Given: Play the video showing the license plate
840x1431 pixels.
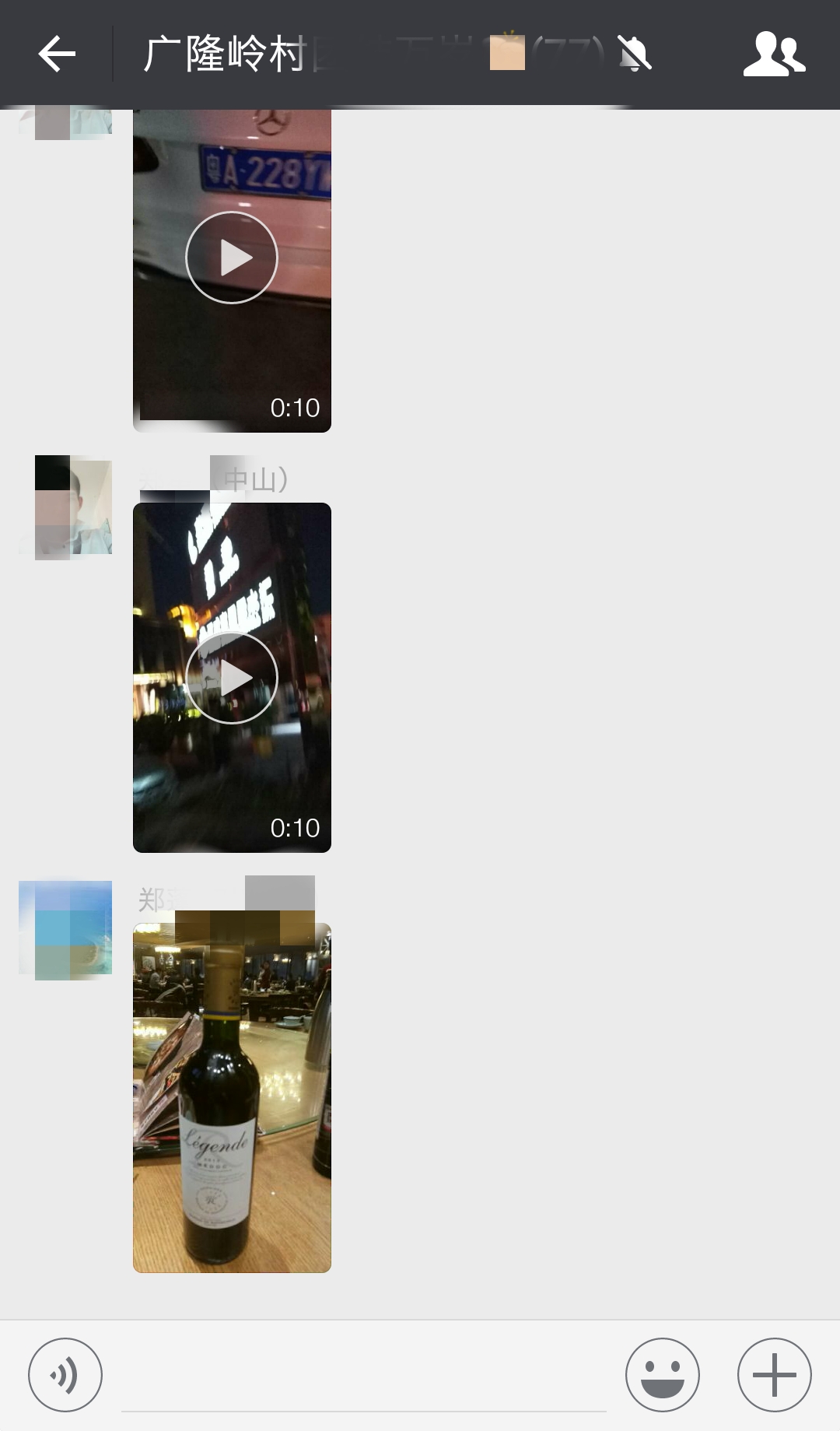Looking at the screenshot, I should 232,258.
